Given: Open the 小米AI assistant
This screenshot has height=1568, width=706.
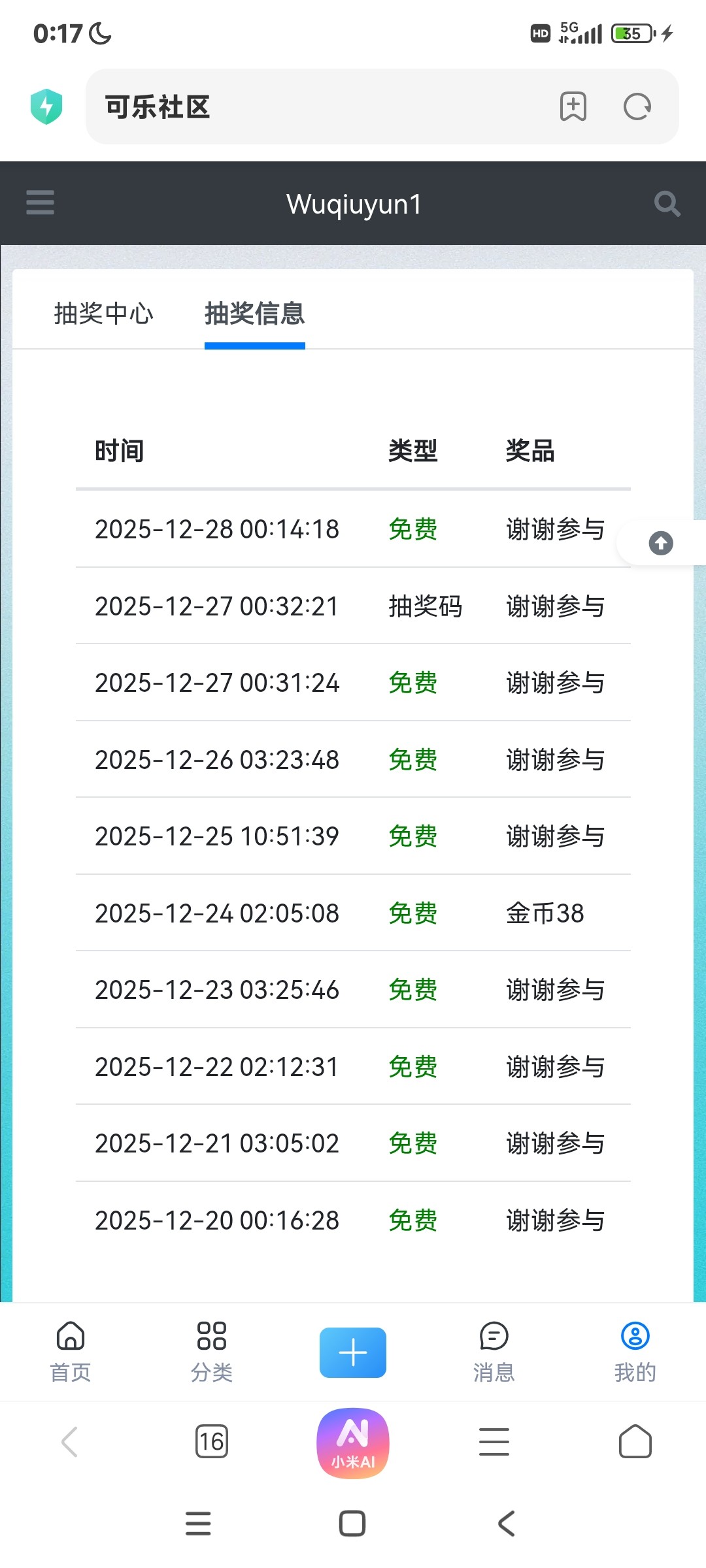Looking at the screenshot, I should click(352, 1443).
